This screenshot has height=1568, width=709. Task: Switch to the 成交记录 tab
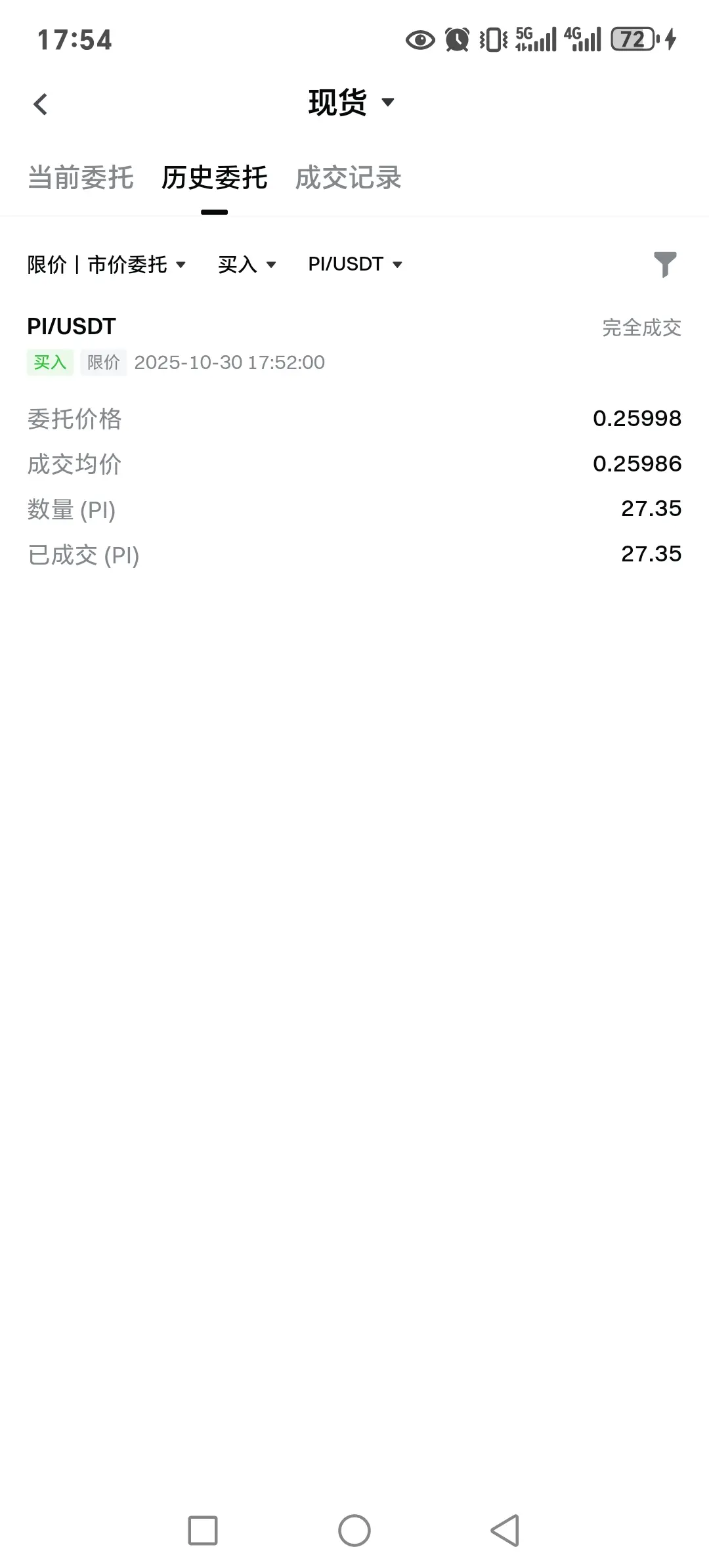348,178
